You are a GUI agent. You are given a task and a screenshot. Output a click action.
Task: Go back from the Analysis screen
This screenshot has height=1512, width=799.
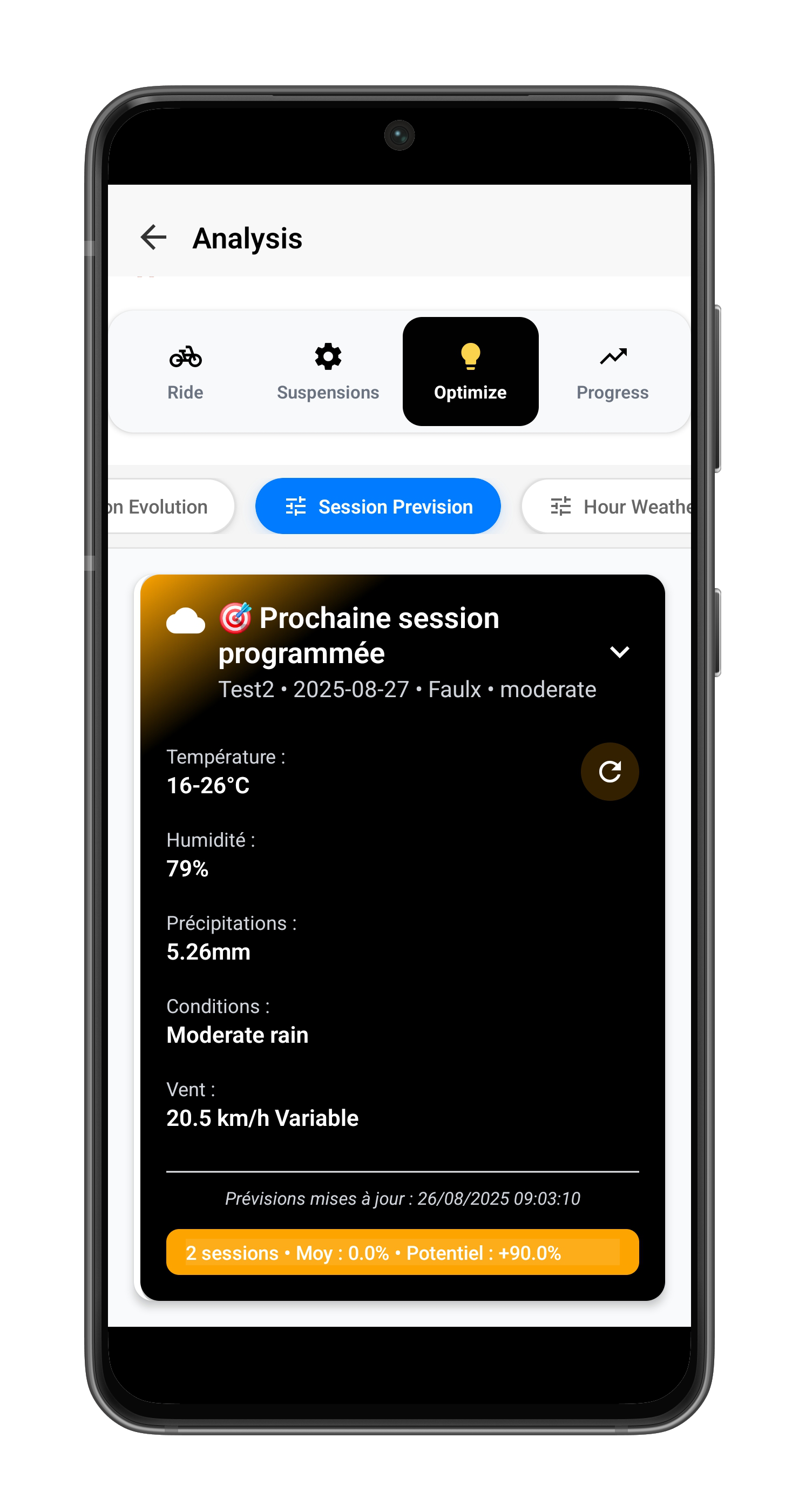tap(154, 237)
